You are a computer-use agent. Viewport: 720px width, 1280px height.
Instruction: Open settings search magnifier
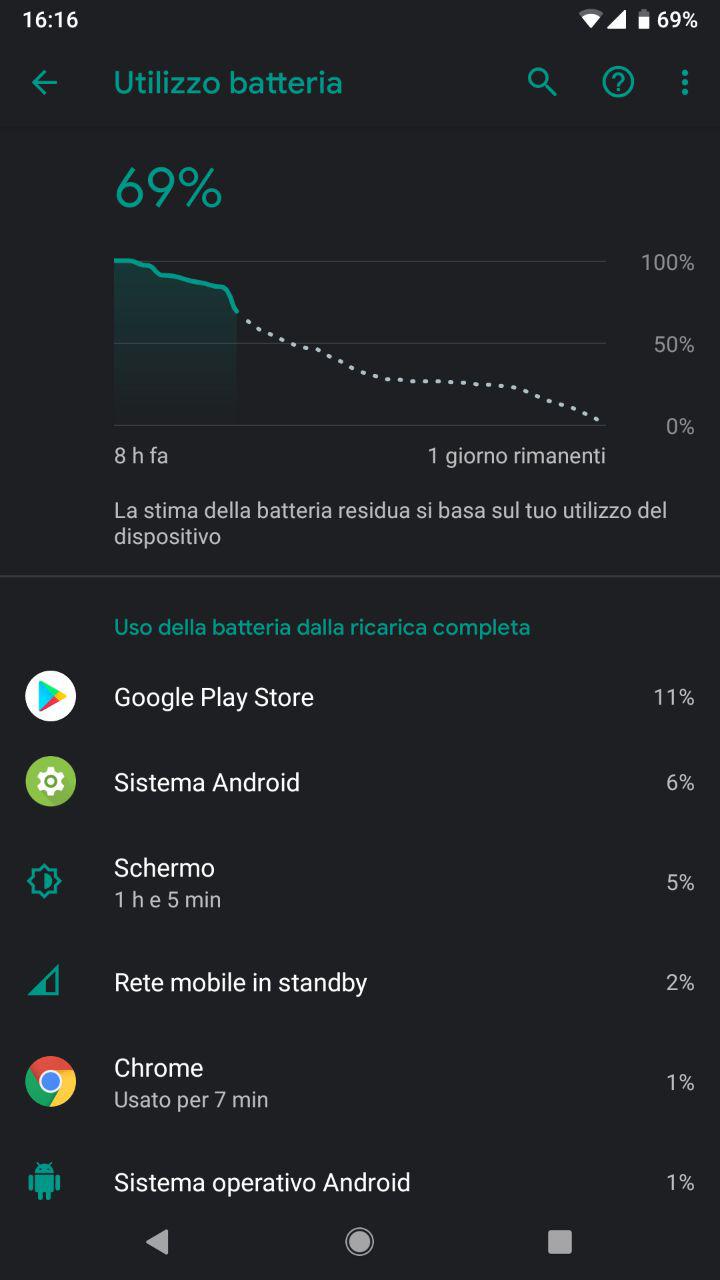point(542,83)
